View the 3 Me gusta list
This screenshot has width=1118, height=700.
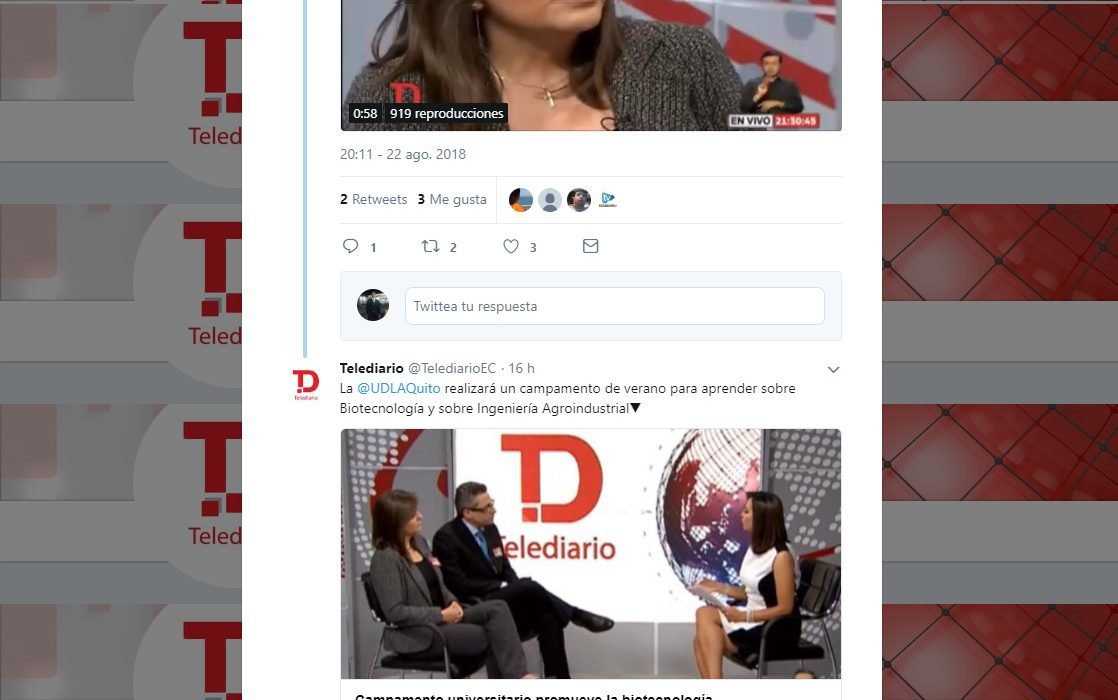[452, 199]
